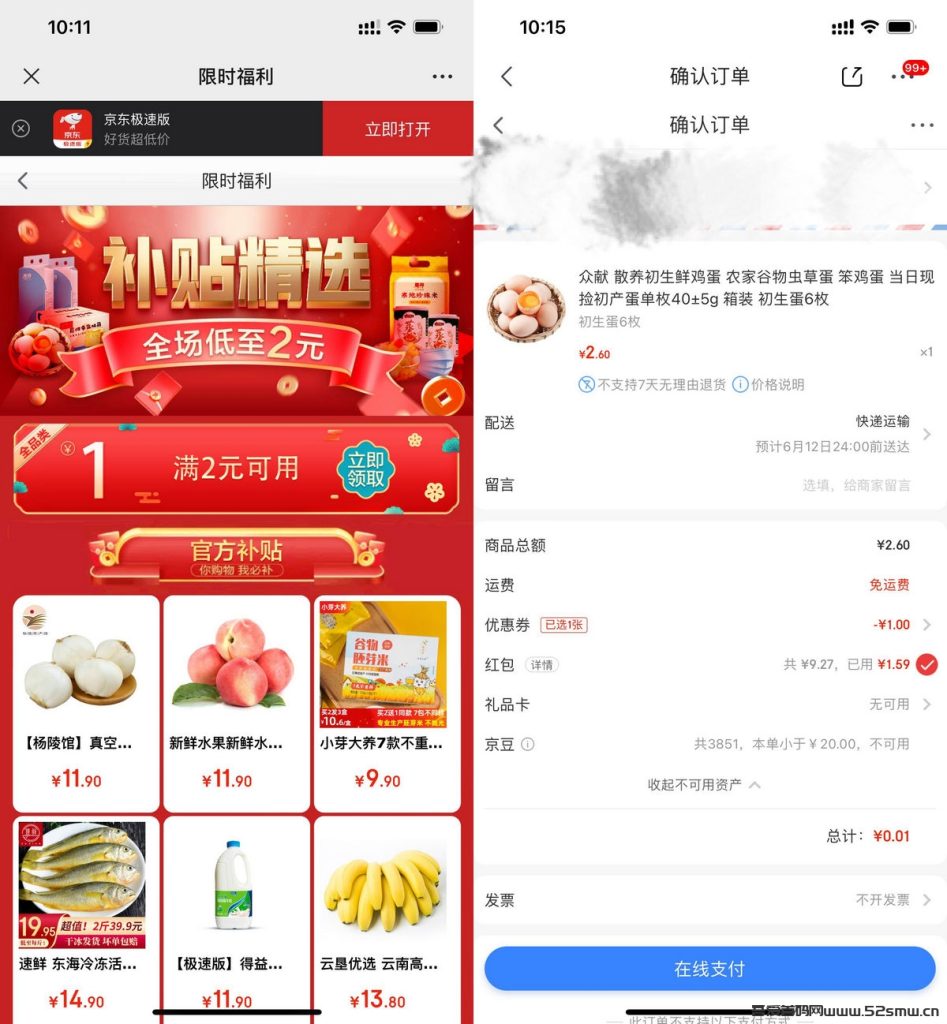
Task: Share the order page via share icon
Action: (x=851, y=77)
